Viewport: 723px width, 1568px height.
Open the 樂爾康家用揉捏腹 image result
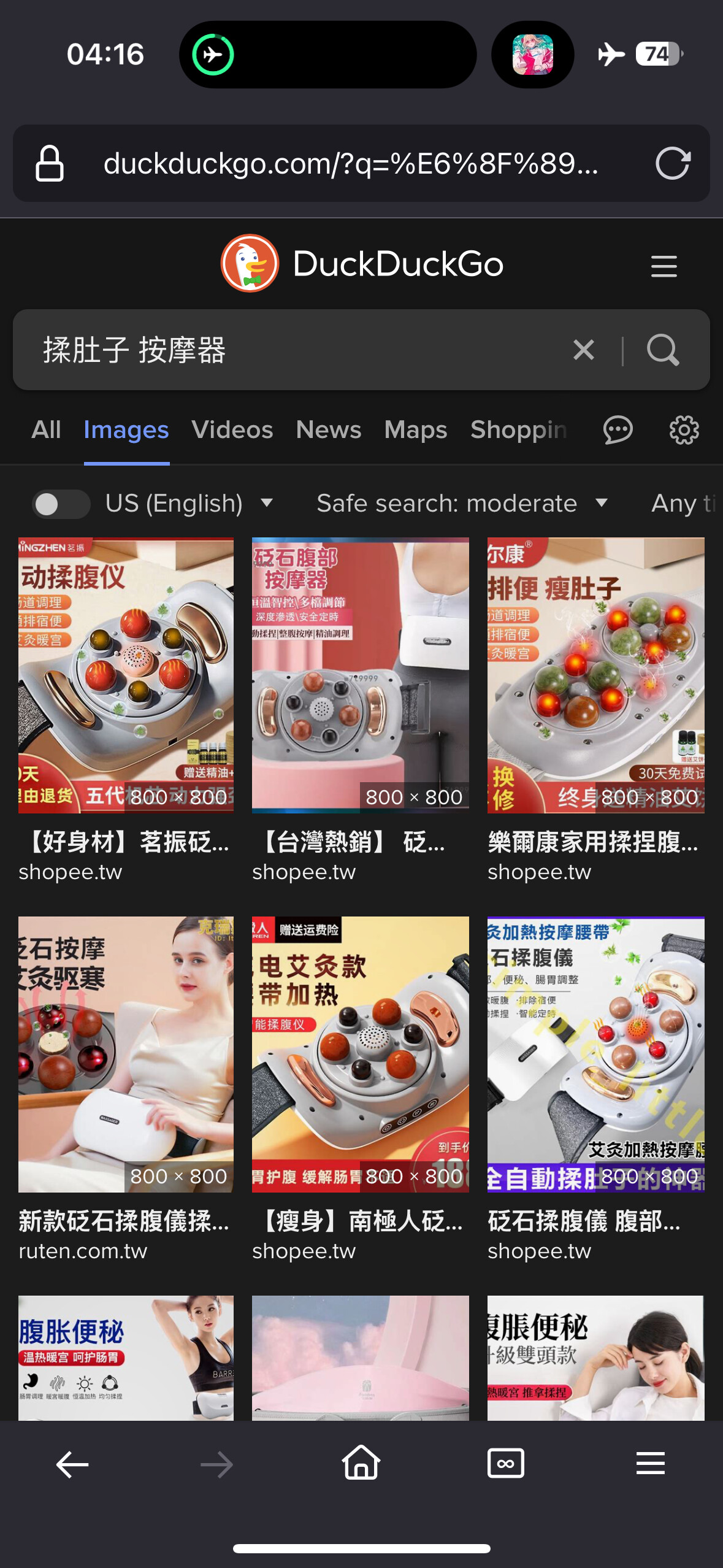pos(595,675)
